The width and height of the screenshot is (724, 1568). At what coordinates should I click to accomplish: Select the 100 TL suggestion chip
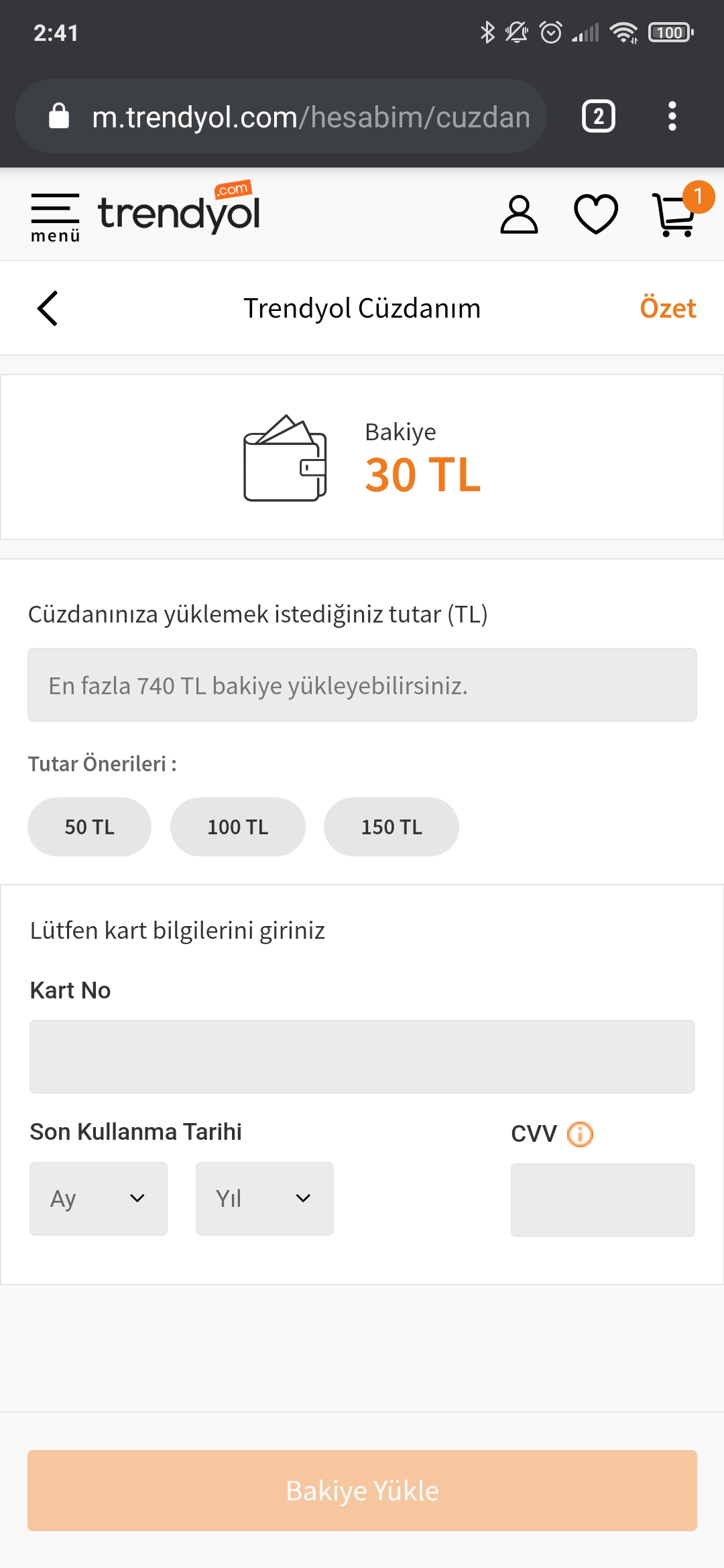(238, 827)
